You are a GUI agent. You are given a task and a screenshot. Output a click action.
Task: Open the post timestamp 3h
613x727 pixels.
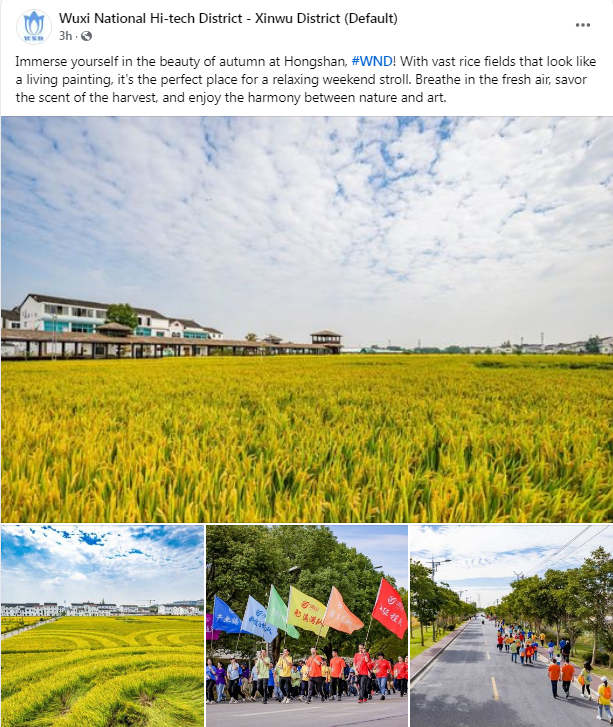pos(65,36)
